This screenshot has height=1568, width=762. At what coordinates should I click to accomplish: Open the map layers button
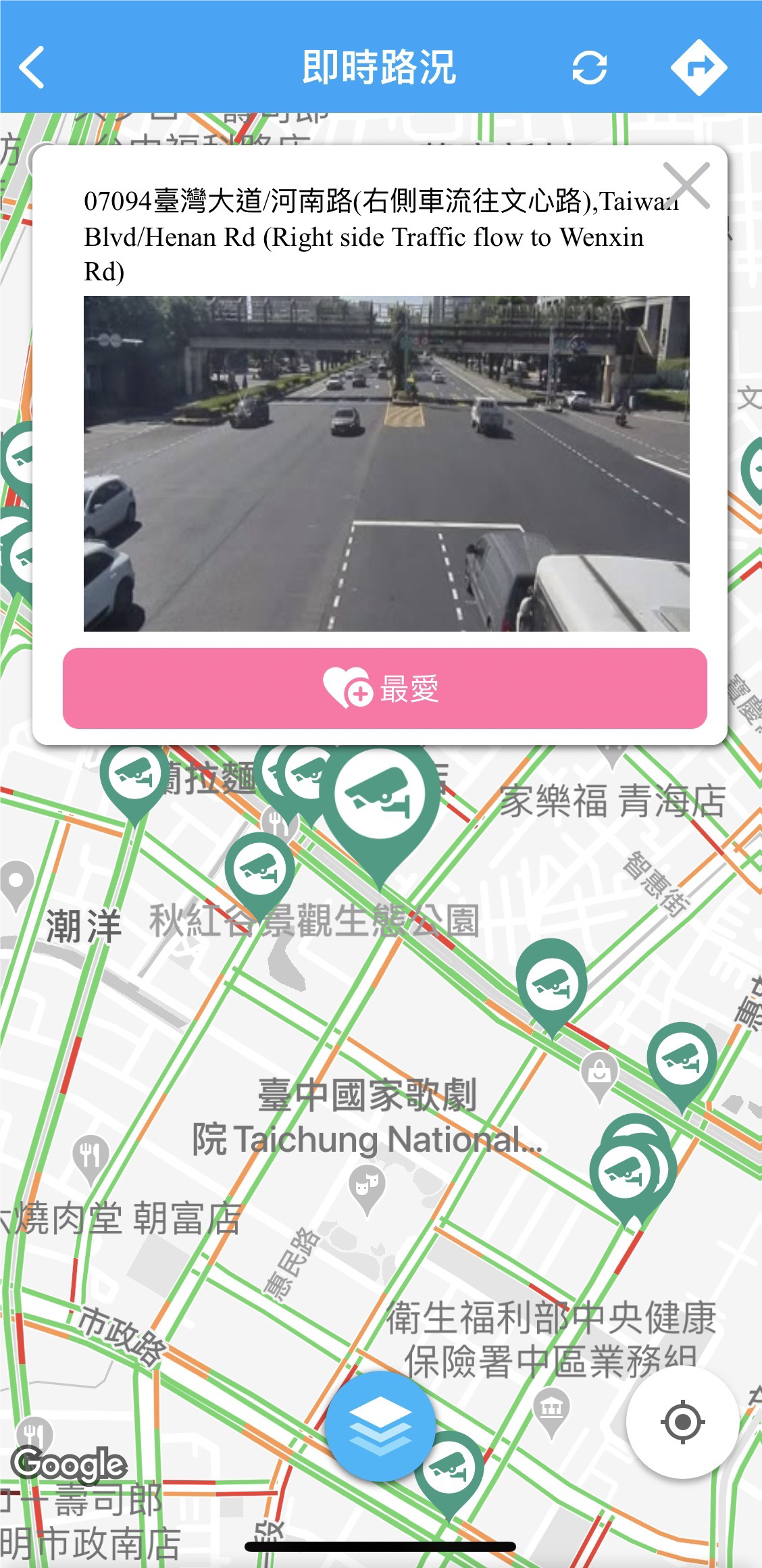click(x=380, y=1425)
